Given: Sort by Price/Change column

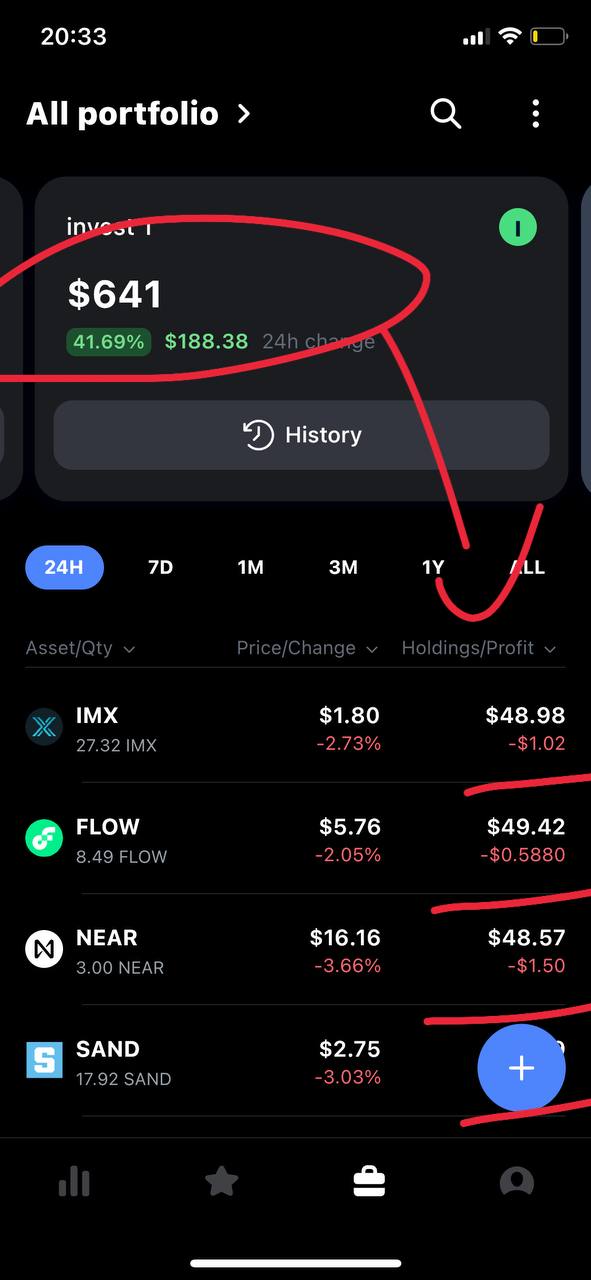Looking at the screenshot, I should (x=307, y=648).
